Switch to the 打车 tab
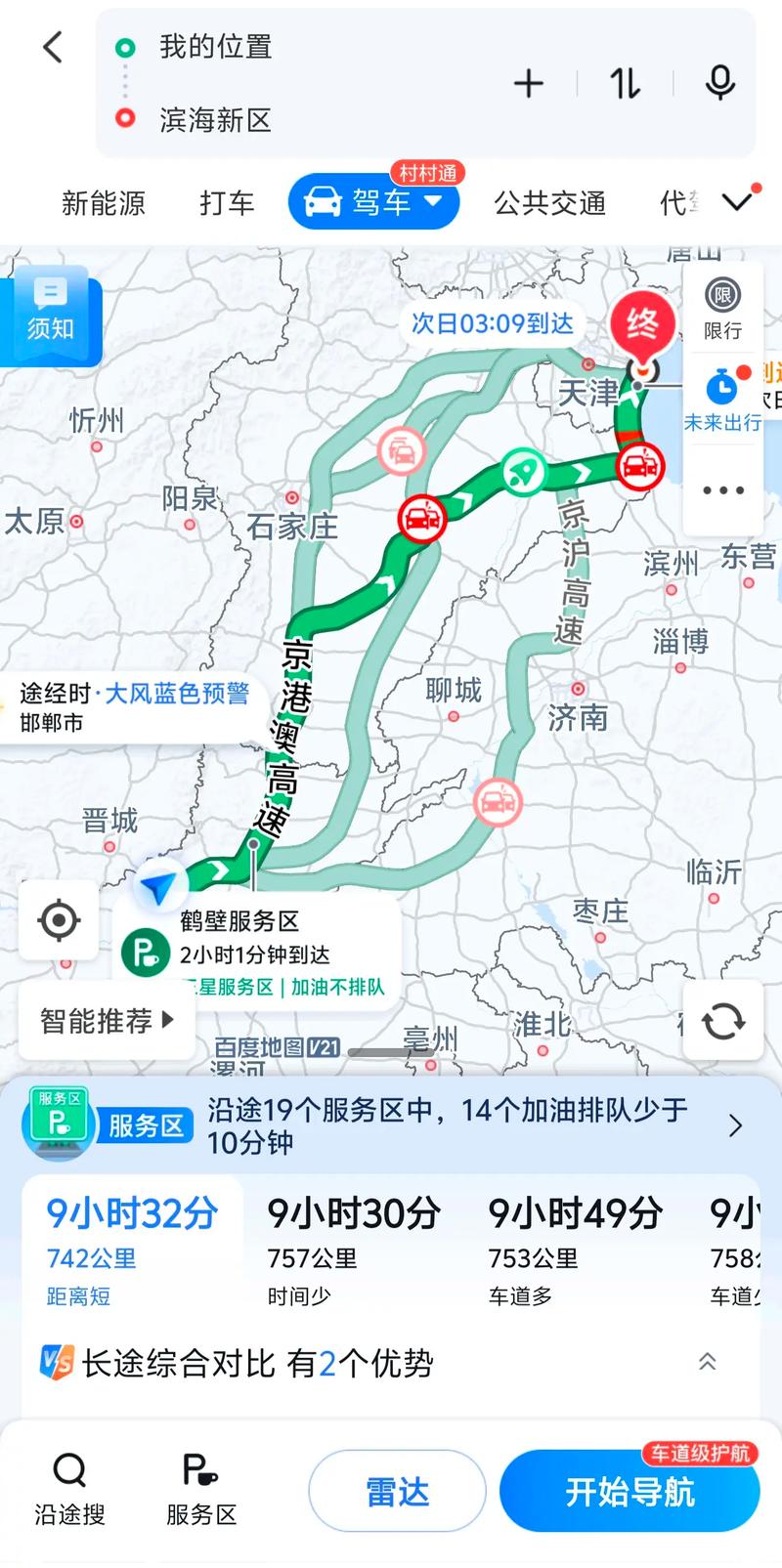This screenshot has height=1568, width=782. [227, 203]
